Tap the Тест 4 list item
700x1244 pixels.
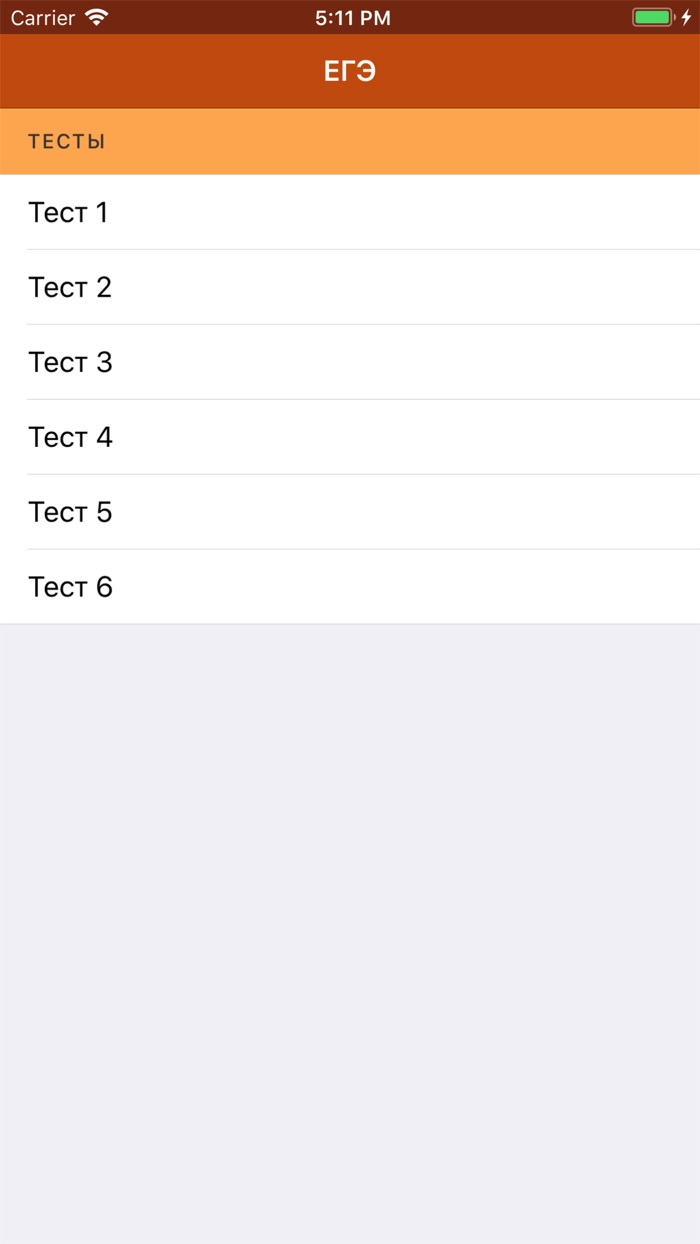(350, 437)
